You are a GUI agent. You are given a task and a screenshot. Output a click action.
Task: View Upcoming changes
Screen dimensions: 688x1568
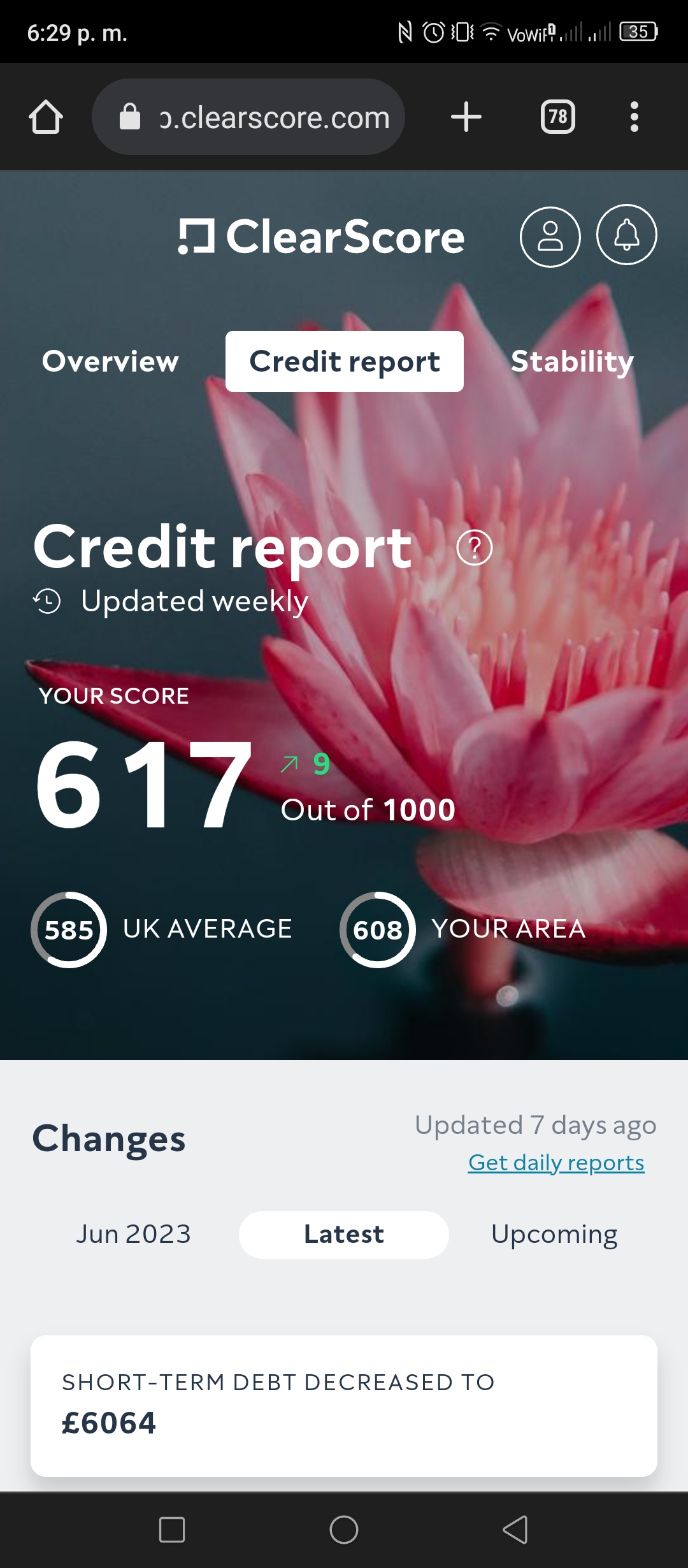[x=554, y=1235]
